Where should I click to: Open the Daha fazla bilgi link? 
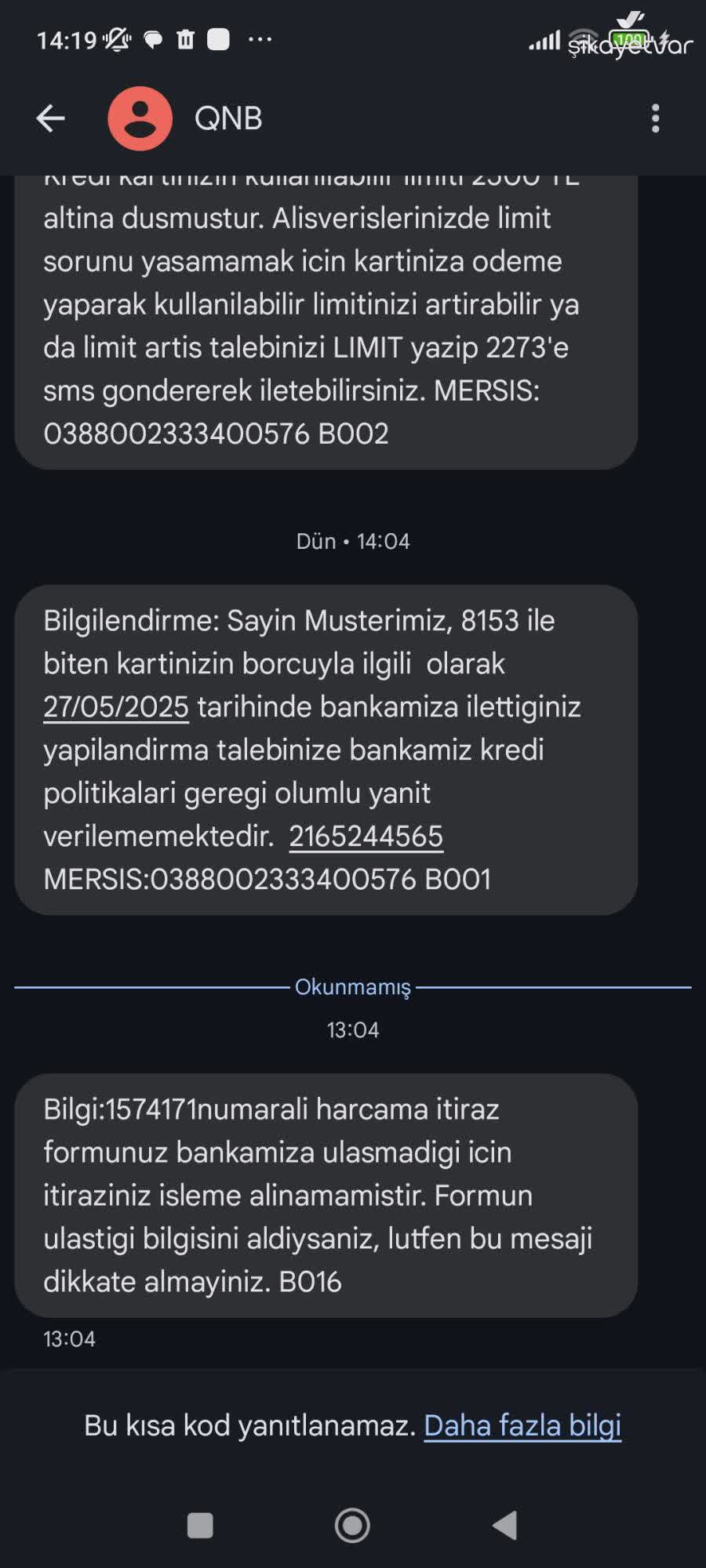click(522, 1426)
